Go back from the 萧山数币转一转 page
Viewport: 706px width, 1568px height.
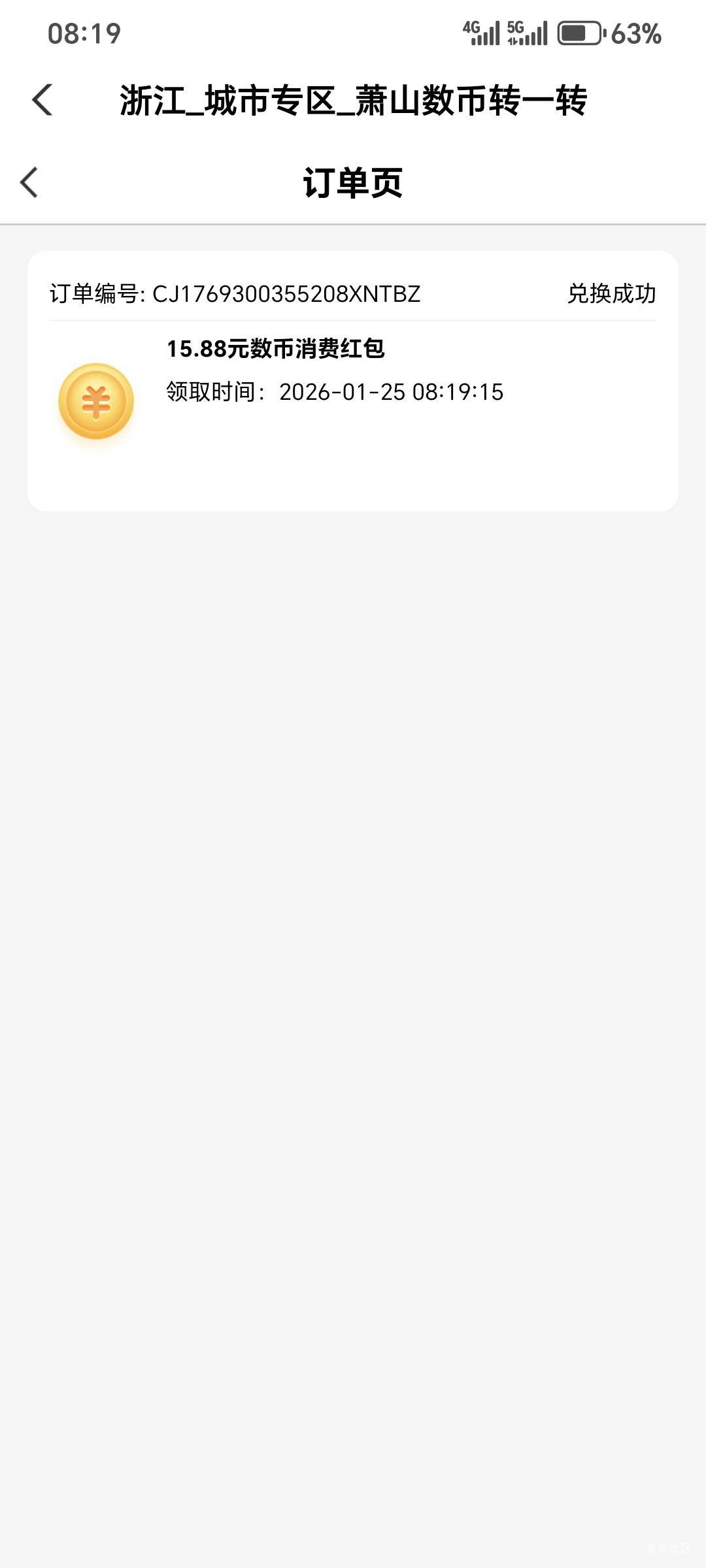pos(42,100)
